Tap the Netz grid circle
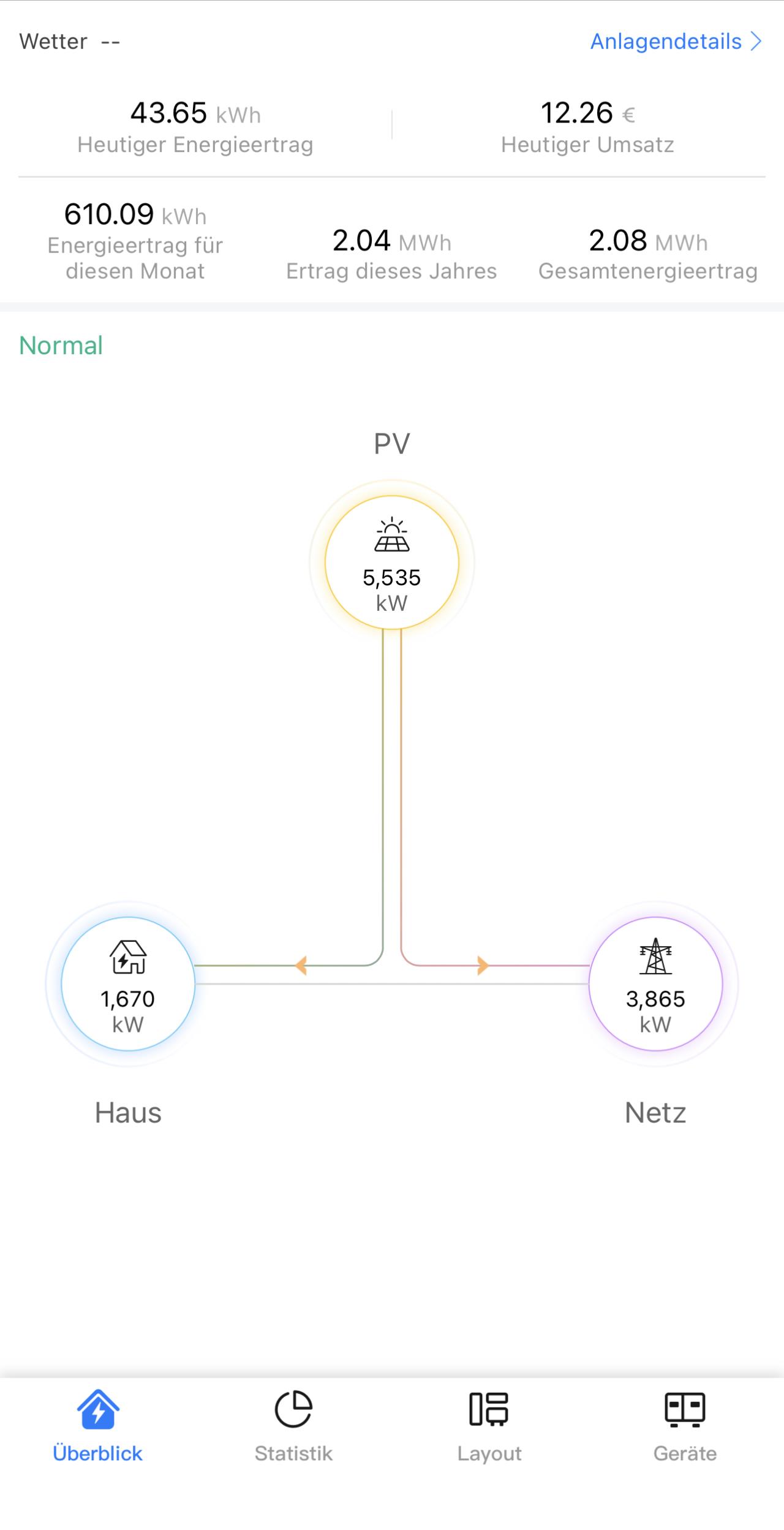Screen dimensions: 784x1530 [x=655, y=984]
